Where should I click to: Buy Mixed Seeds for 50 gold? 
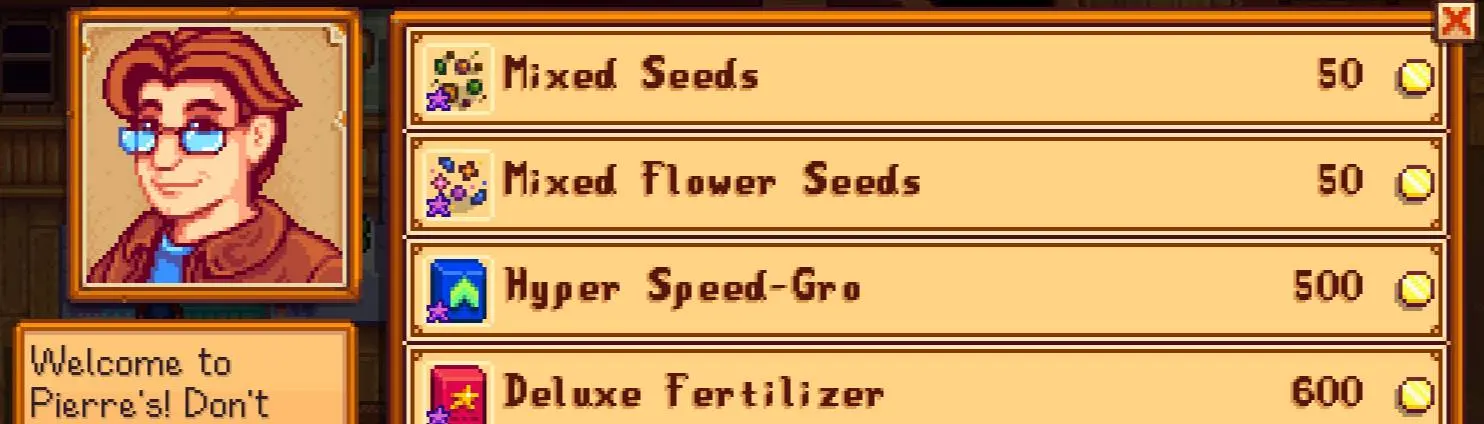pyautogui.click(x=924, y=77)
